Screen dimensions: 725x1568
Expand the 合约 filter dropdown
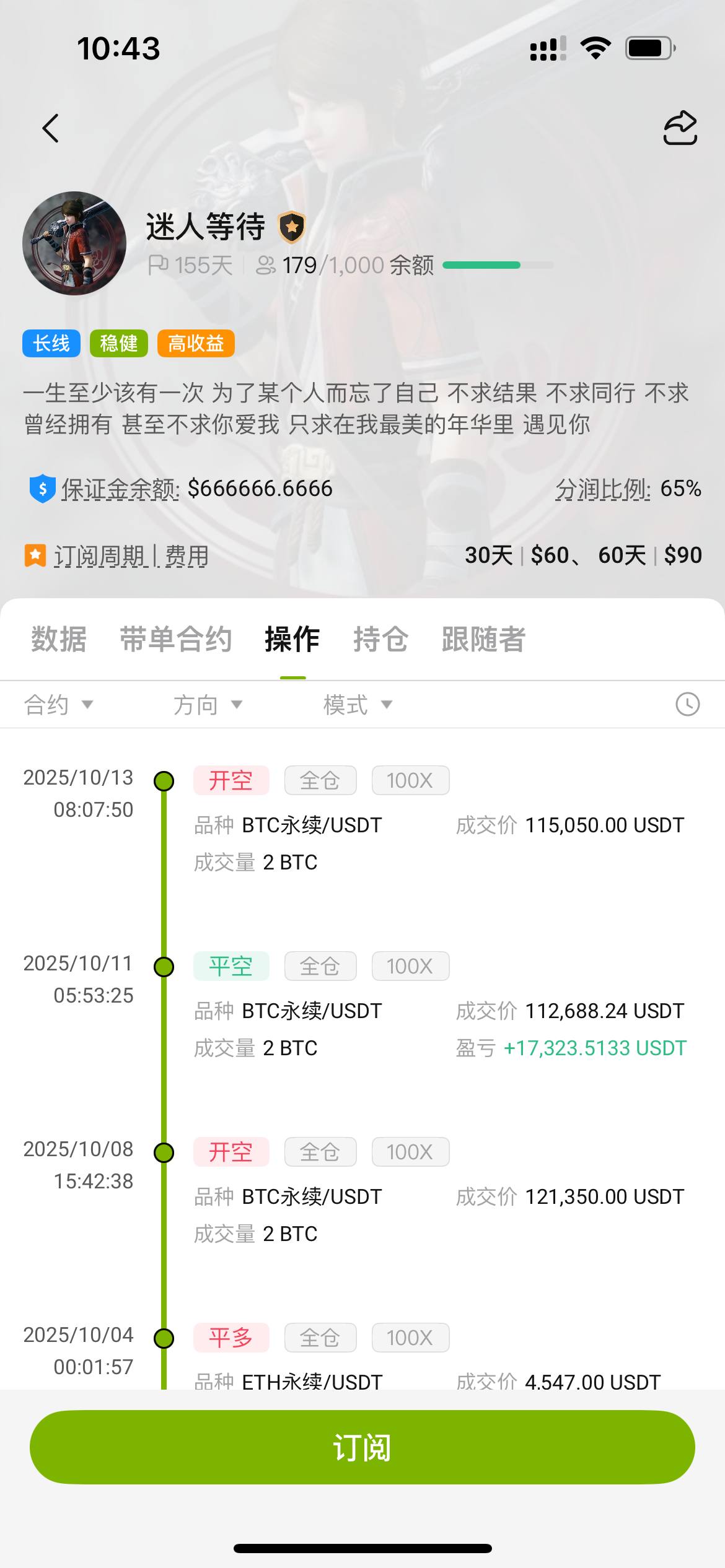point(58,705)
